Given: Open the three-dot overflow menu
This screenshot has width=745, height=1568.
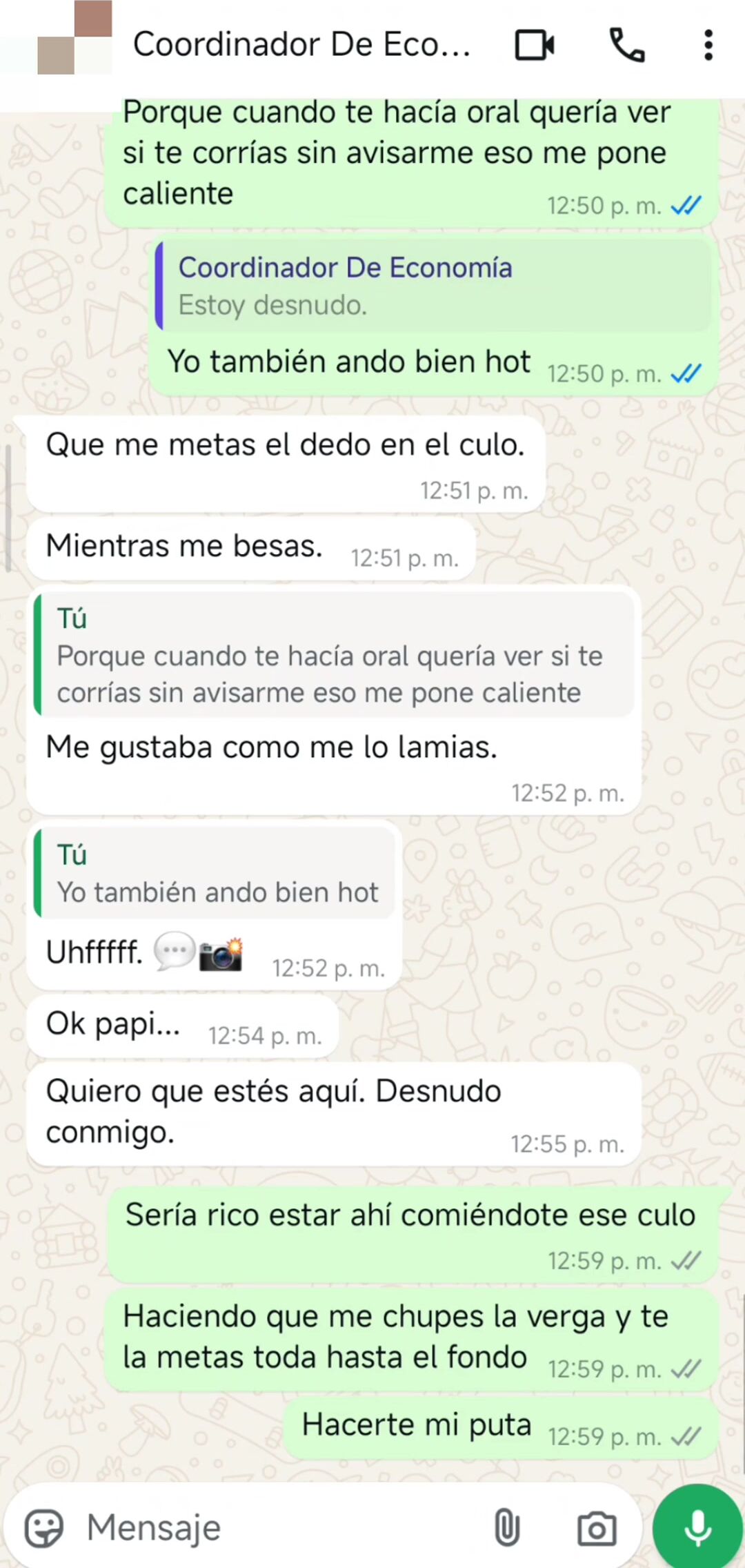Looking at the screenshot, I should [708, 46].
